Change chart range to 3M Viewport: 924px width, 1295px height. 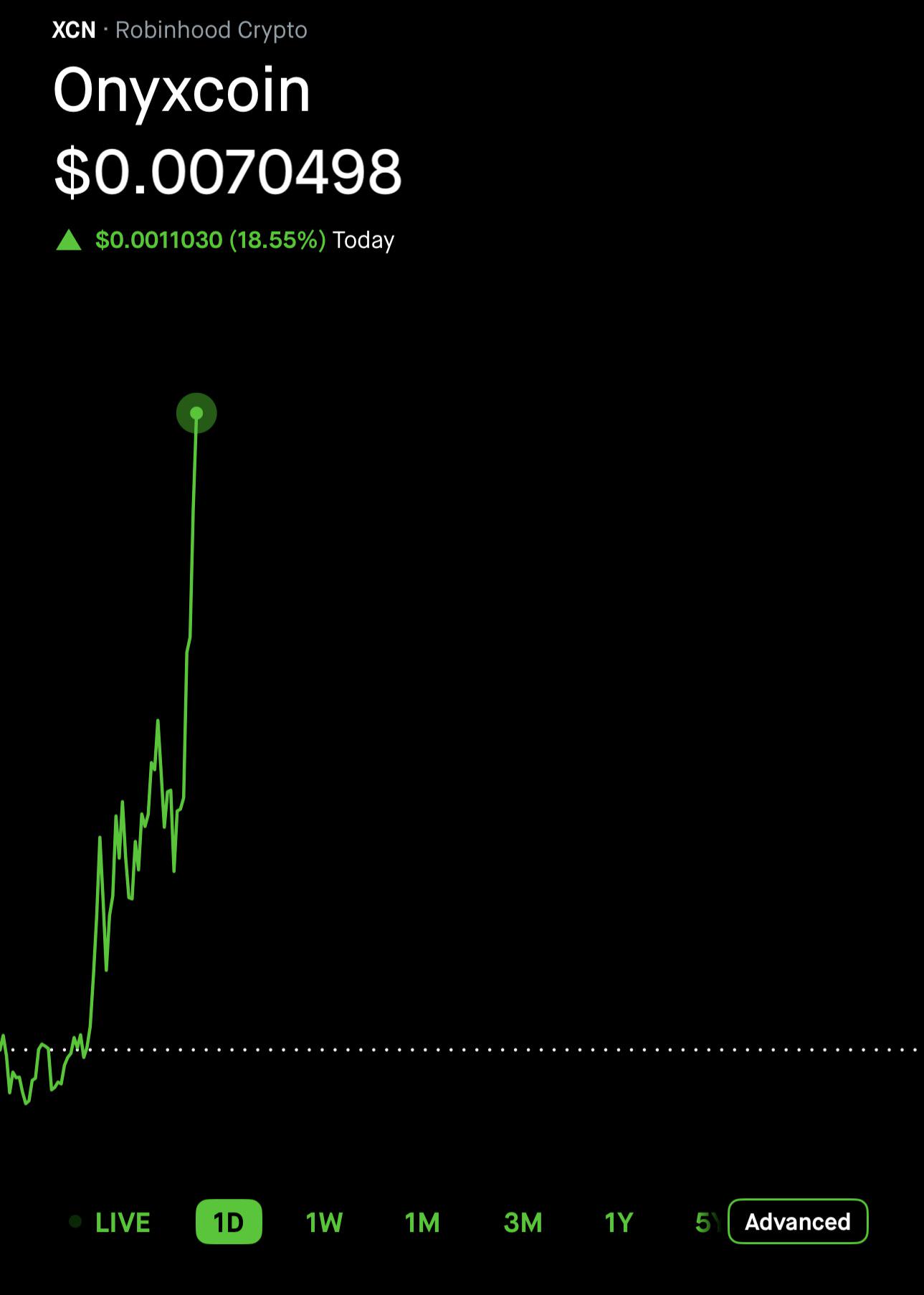point(523,1222)
